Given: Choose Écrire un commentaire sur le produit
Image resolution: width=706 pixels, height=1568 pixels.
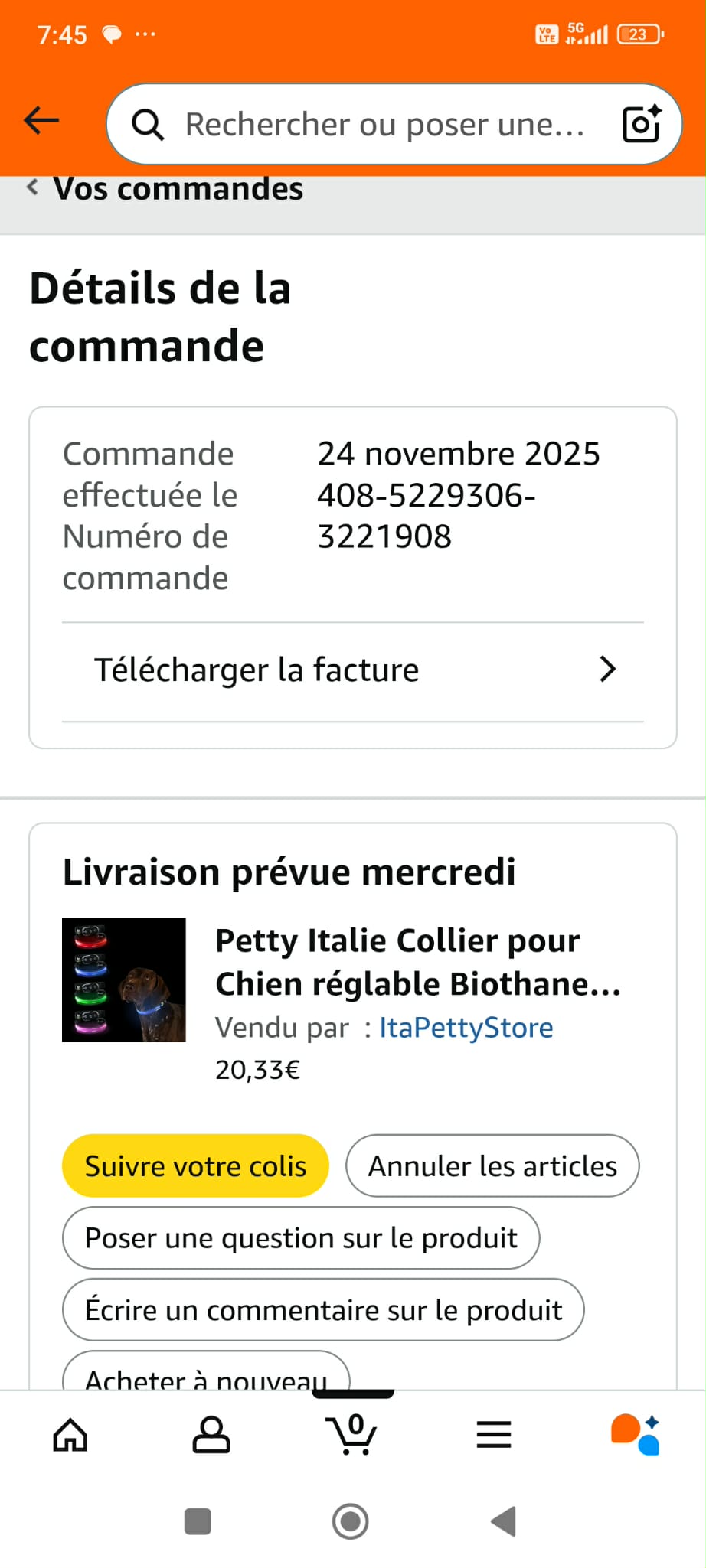Looking at the screenshot, I should [323, 1309].
